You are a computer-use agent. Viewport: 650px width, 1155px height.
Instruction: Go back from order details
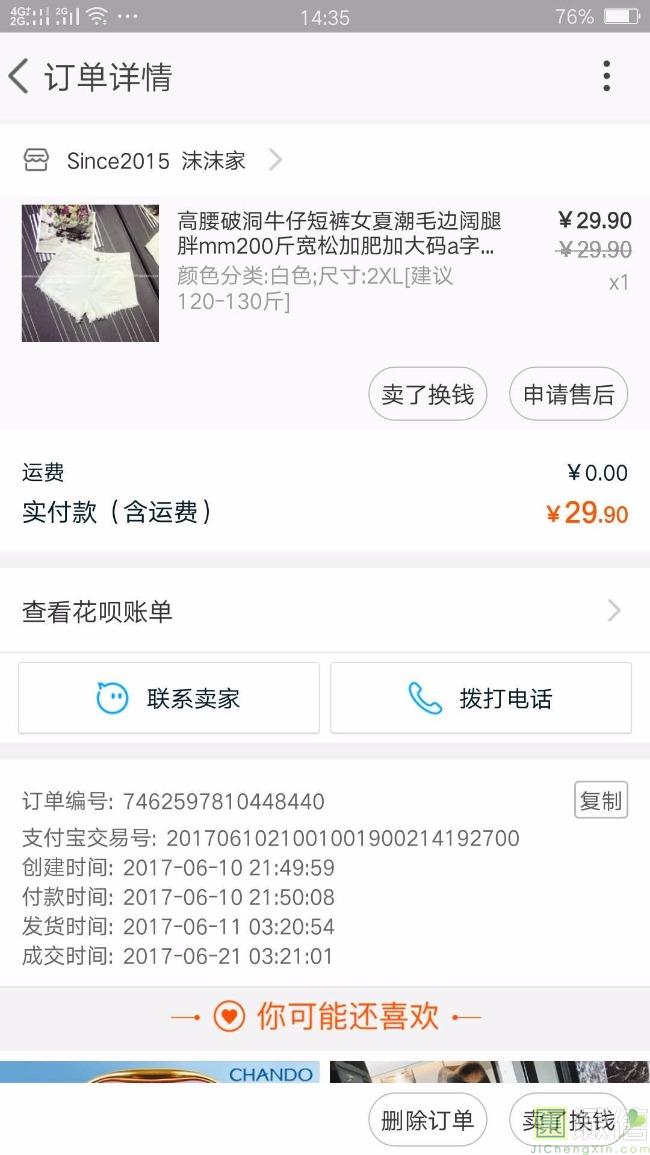pos(20,77)
